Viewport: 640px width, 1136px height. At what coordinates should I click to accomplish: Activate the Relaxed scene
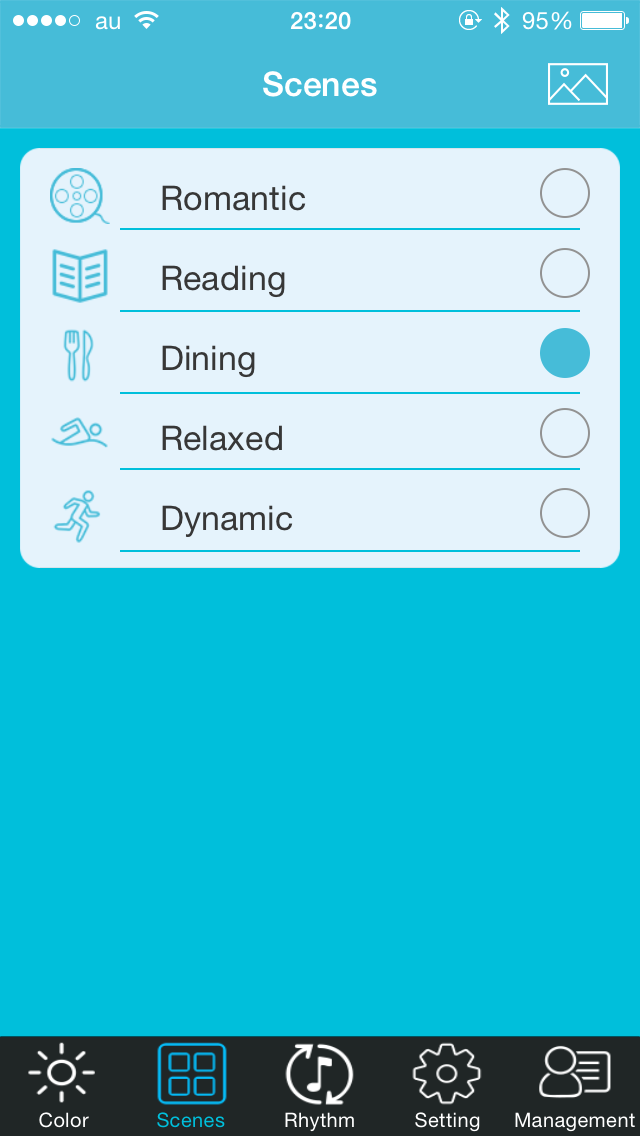[564, 434]
